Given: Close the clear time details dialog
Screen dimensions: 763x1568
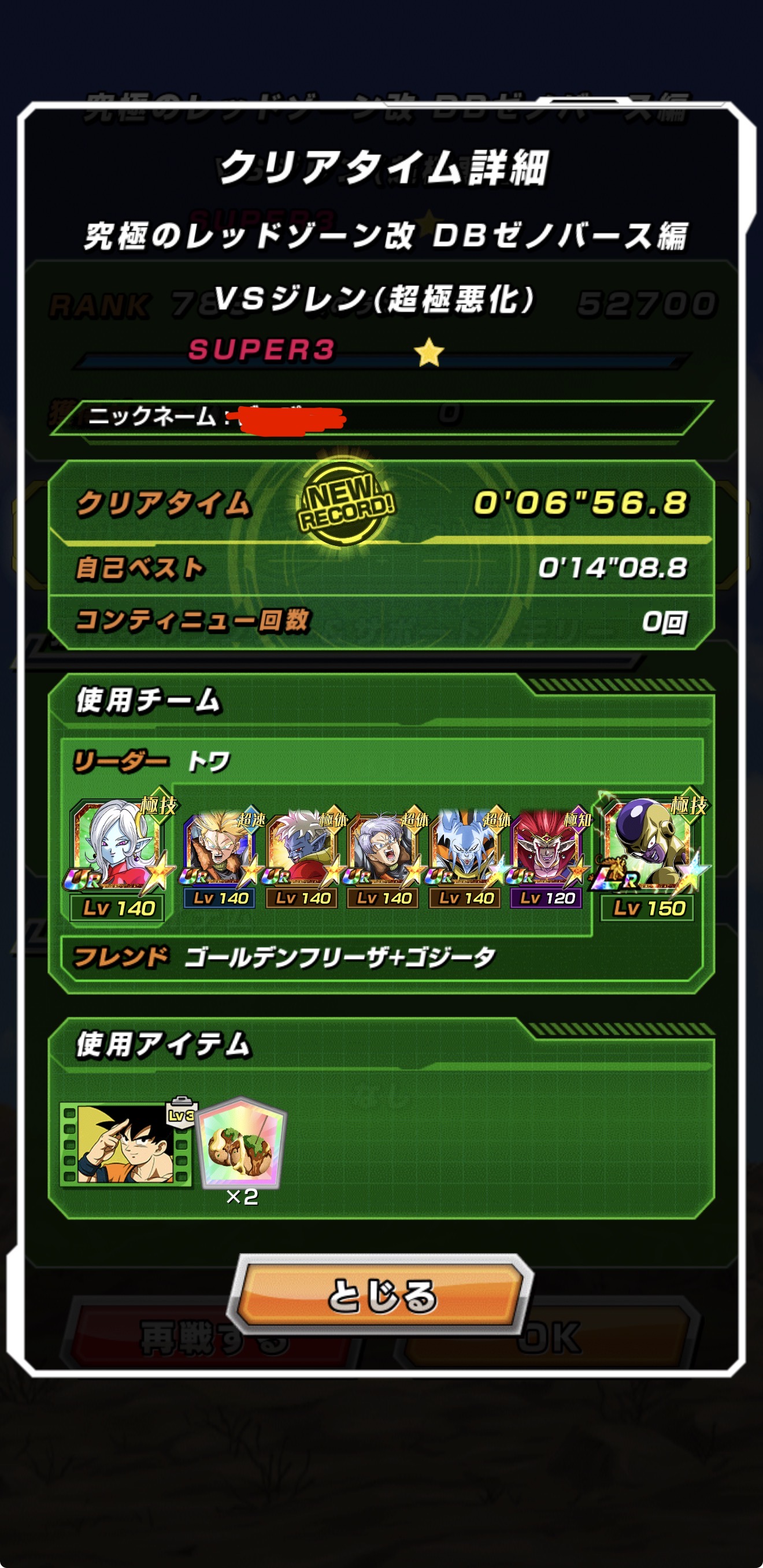Looking at the screenshot, I should (380, 1295).
